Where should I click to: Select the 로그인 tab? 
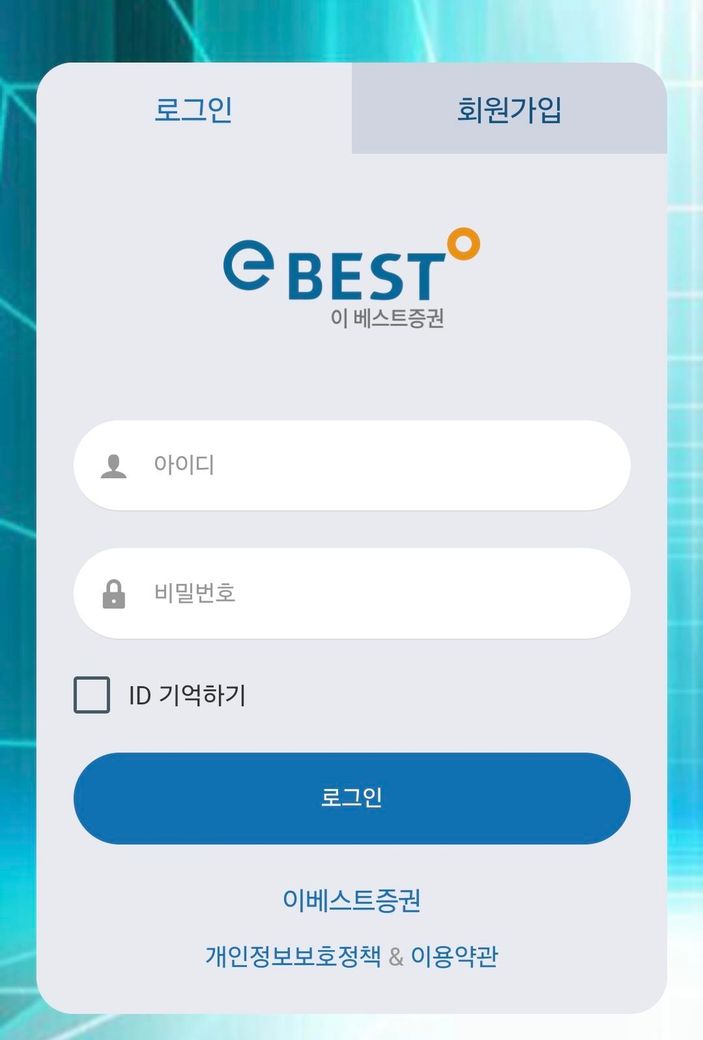point(193,109)
